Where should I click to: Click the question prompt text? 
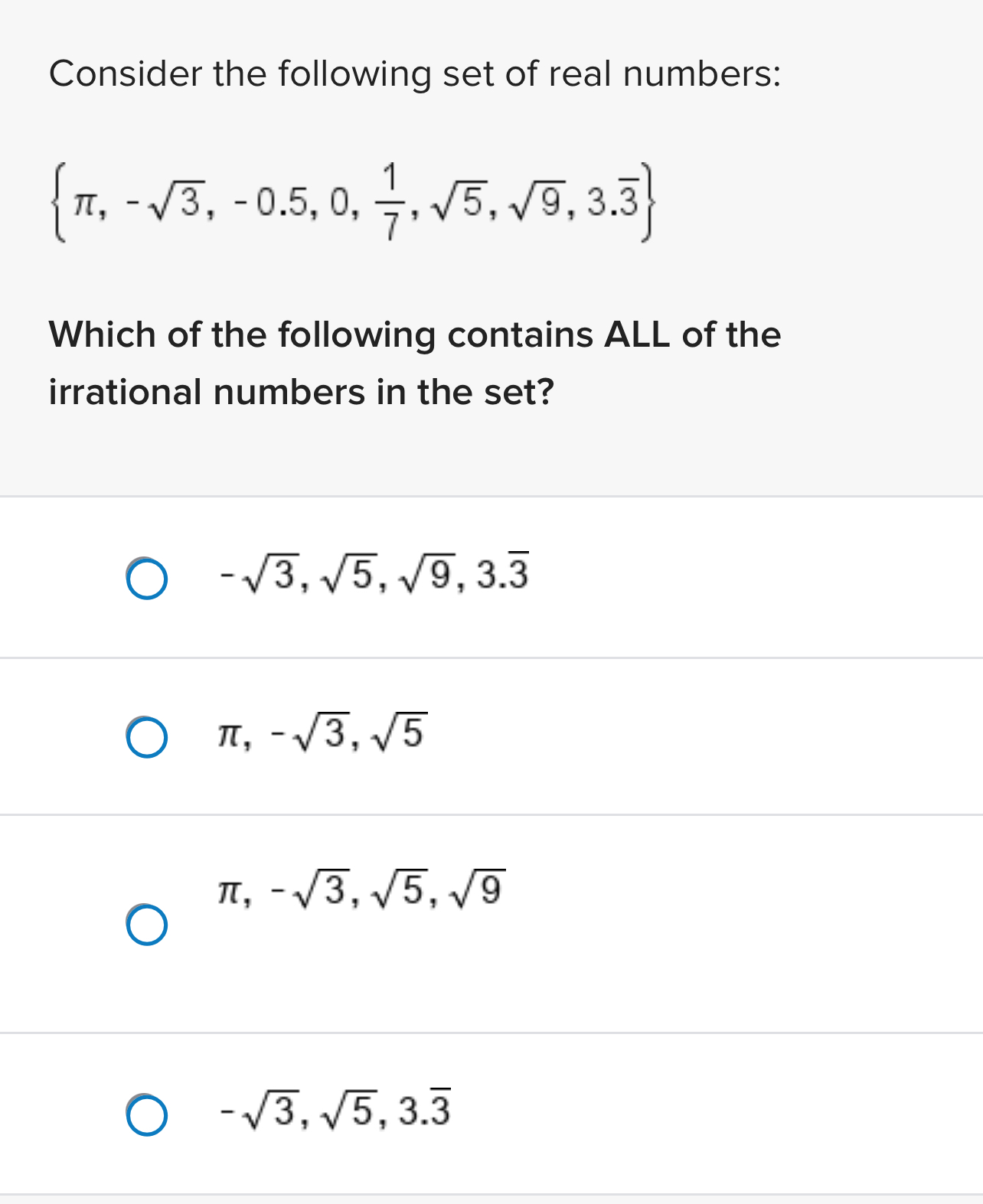click(413, 362)
